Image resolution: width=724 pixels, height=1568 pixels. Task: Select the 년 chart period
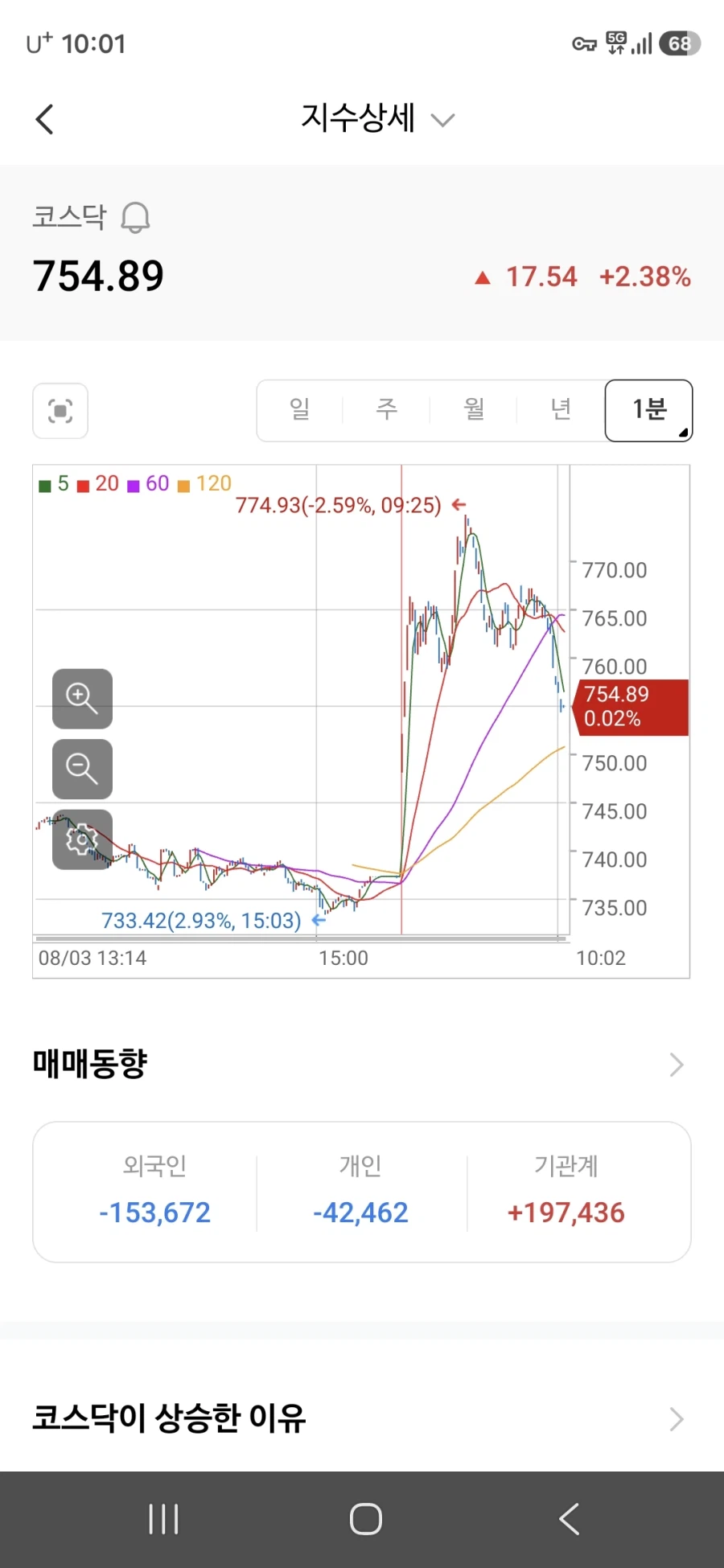coord(561,409)
